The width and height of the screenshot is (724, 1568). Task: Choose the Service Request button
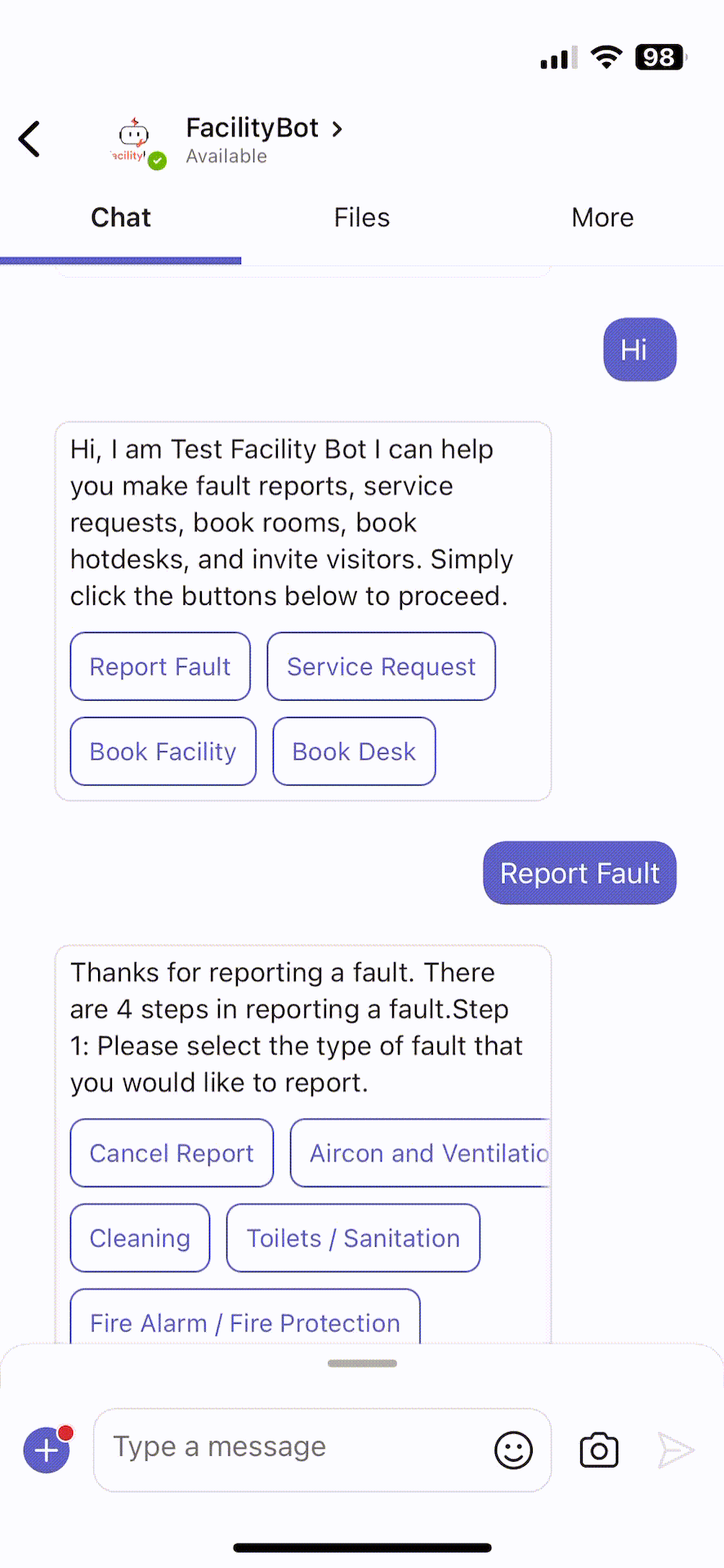(x=382, y=666)
